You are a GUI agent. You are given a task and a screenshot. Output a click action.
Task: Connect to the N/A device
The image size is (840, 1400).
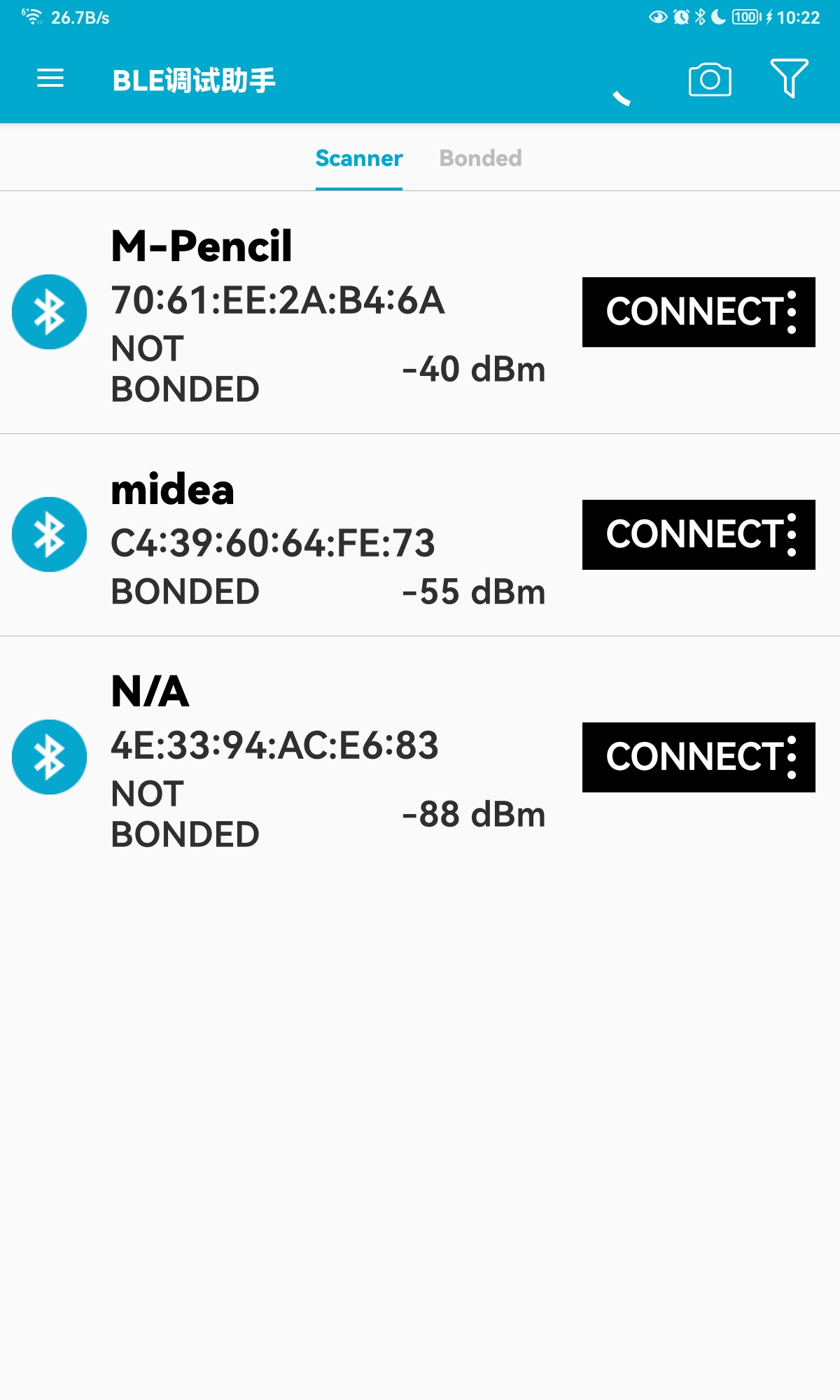693,757
